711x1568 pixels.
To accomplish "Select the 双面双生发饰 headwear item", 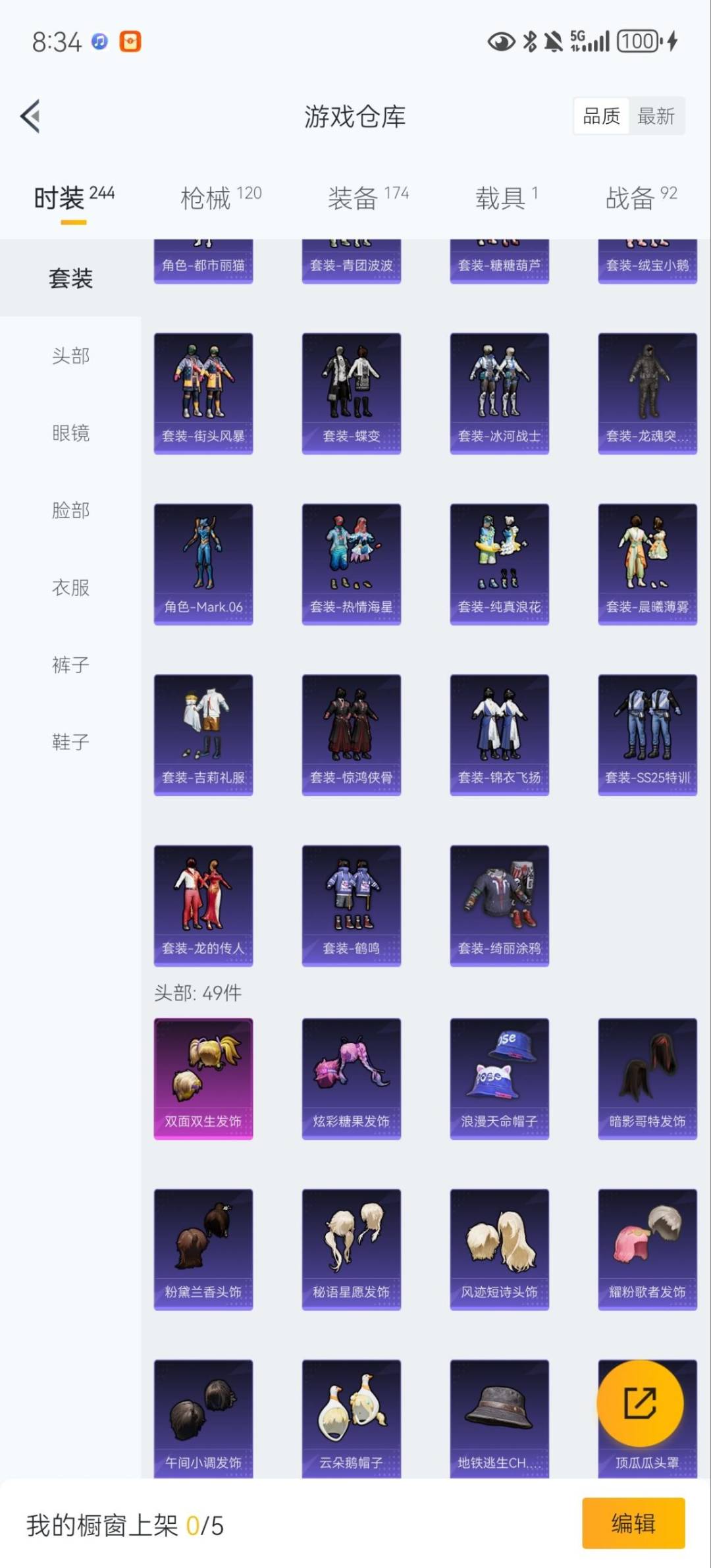I will 203,1079.
